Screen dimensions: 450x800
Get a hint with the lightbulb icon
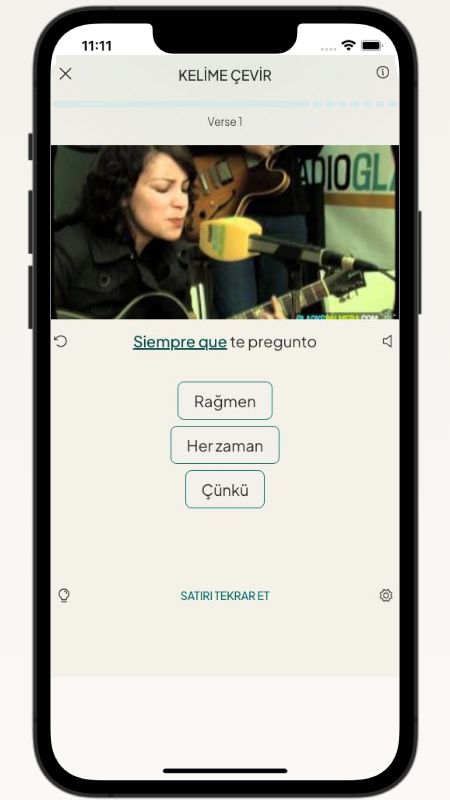[x=64, y=595]
